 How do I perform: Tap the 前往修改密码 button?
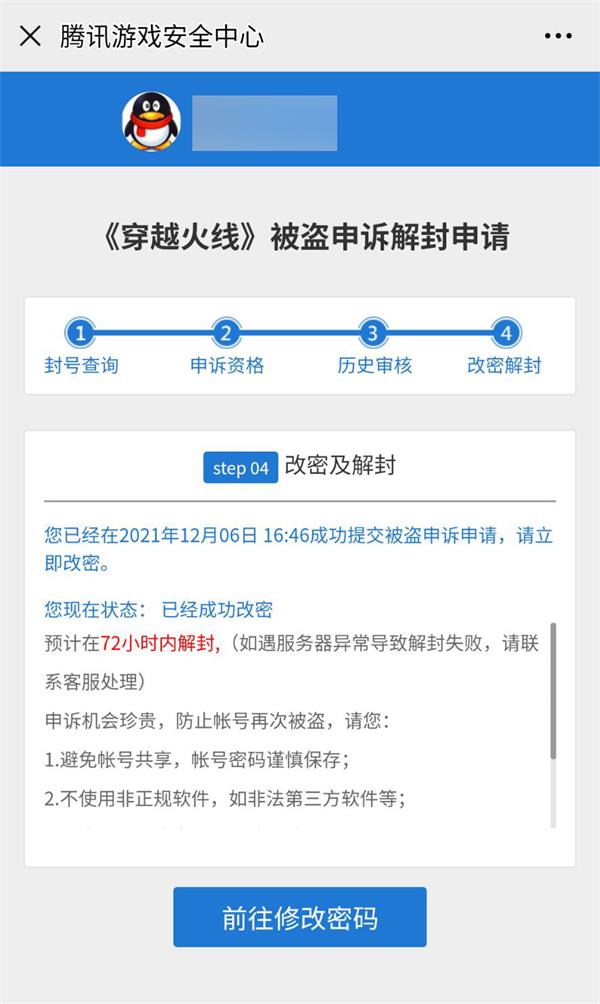point(299,916)
